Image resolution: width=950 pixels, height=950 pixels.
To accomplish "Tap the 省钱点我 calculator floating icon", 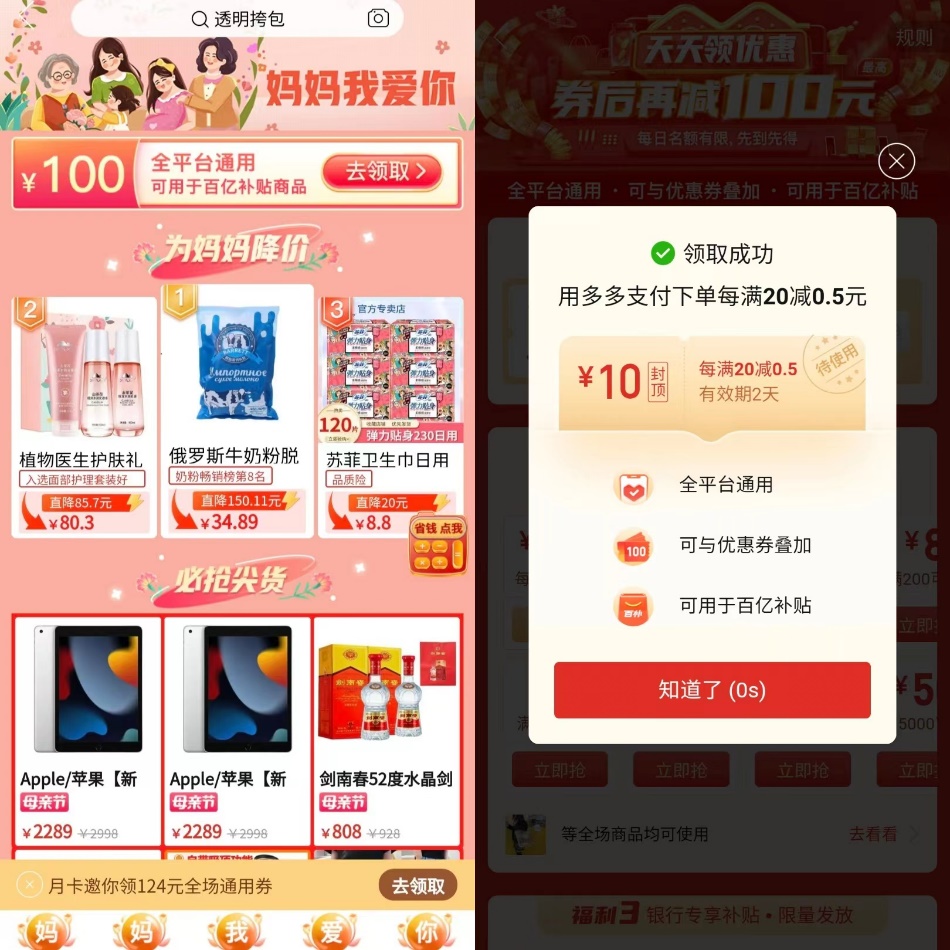I will [437, 546].
